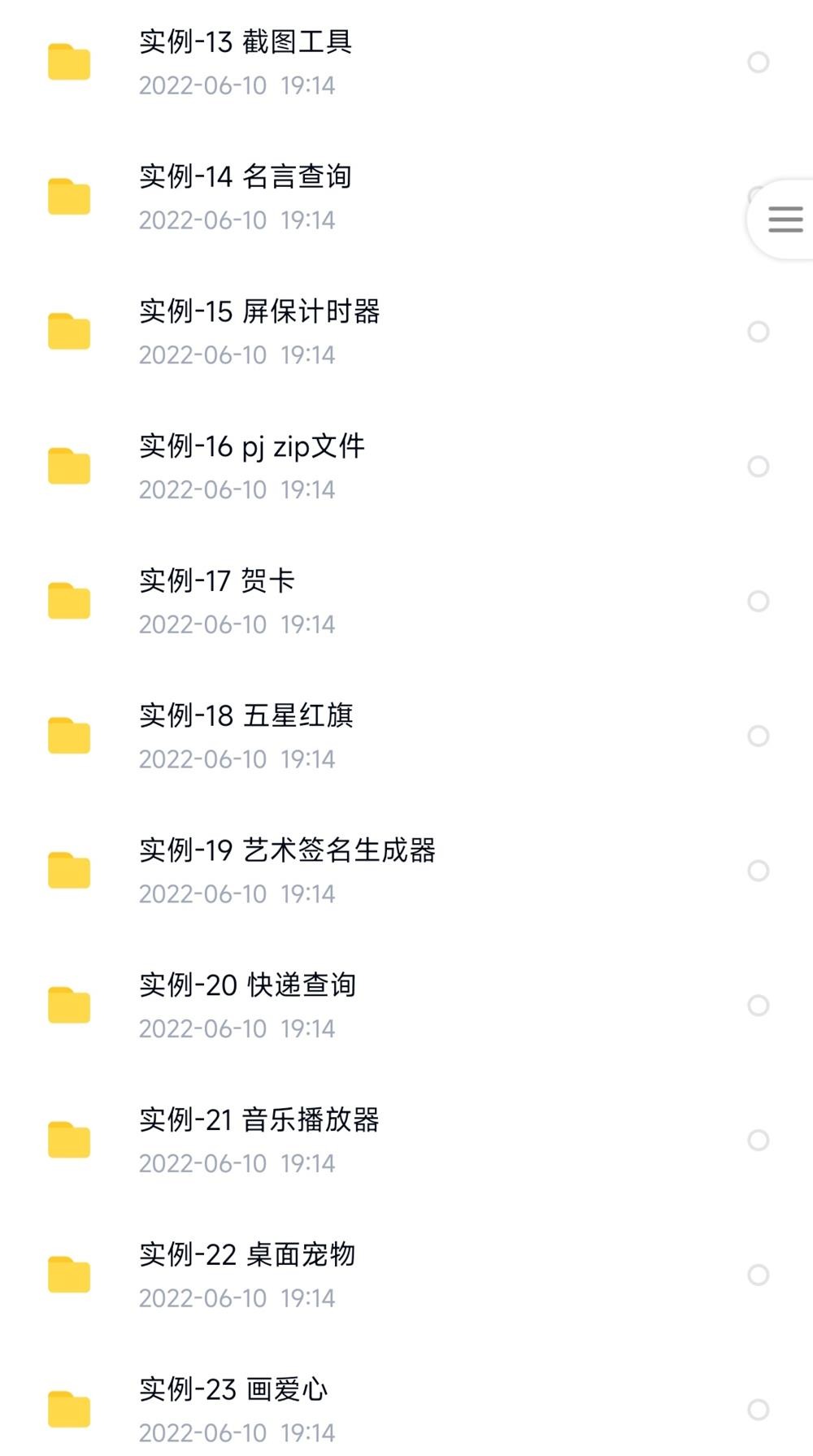This screenshot has width=813, height=1456.
Task: Open folder 实例-17 贺卡
Action: point(216,602)
